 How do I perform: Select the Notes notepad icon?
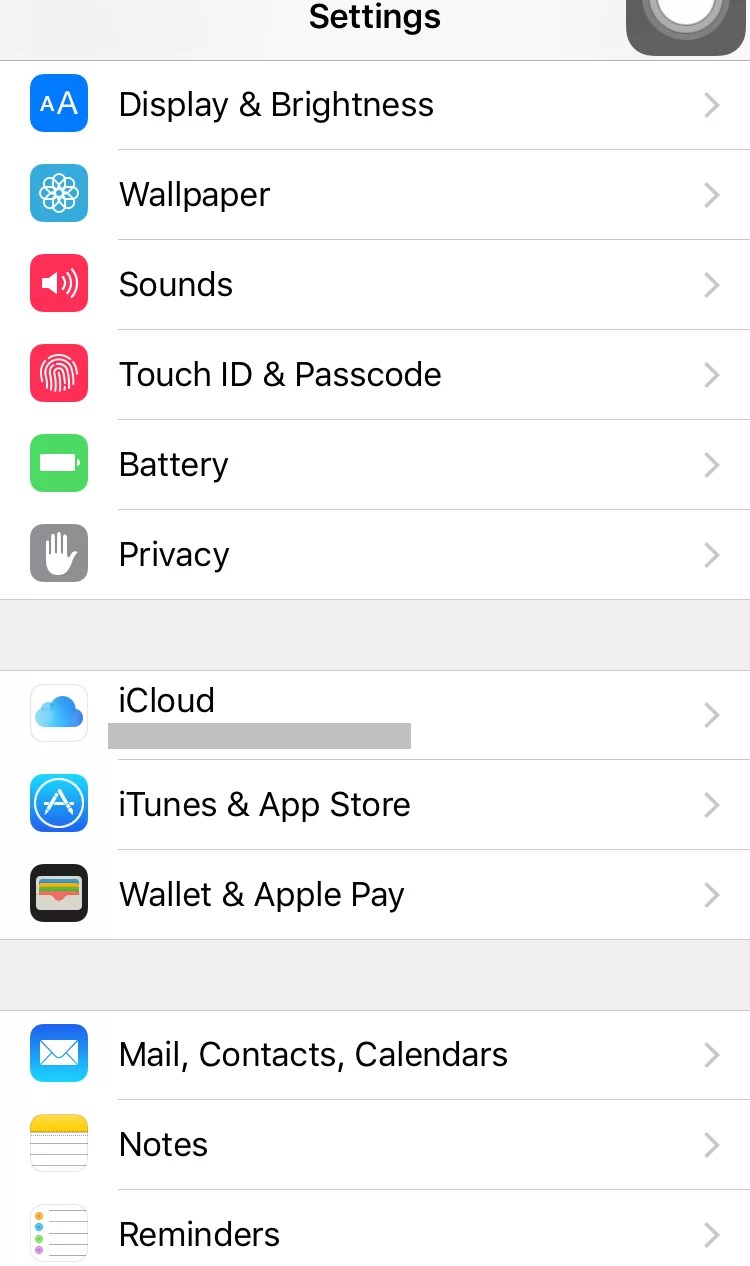(x=58, y=1143)
